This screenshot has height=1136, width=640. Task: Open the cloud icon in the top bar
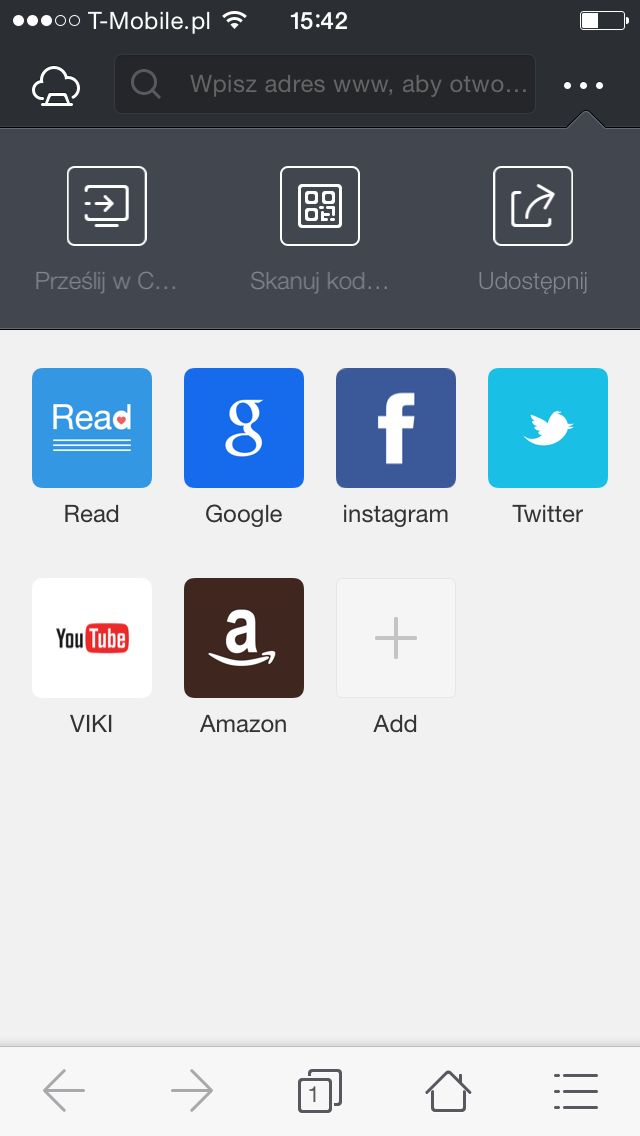coord(56,85)
